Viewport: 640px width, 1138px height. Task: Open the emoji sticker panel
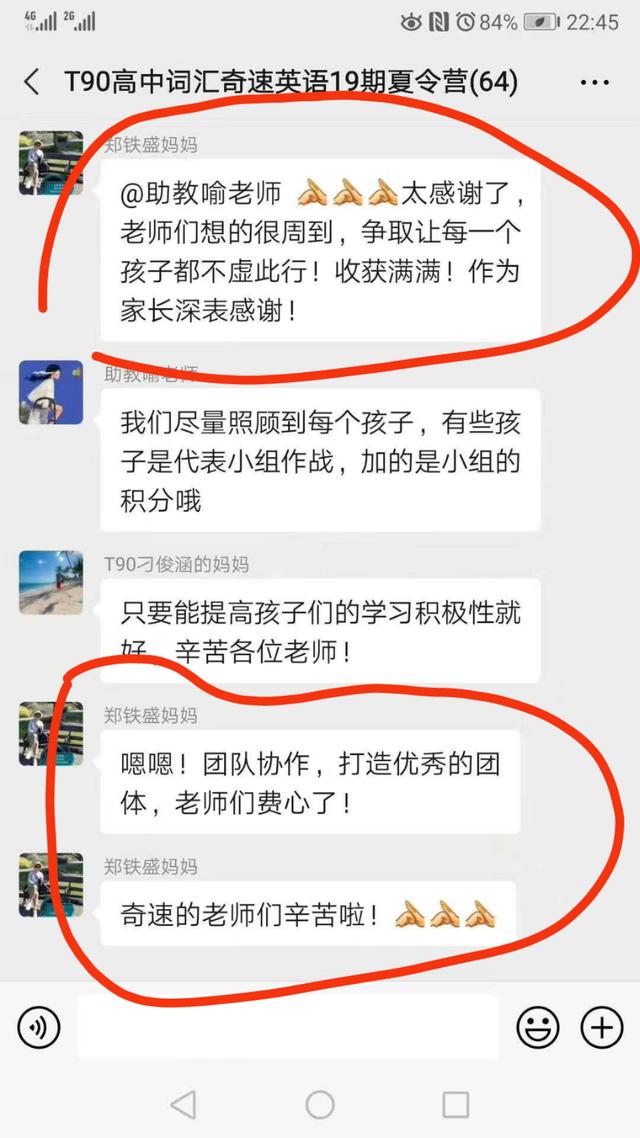537,1027
